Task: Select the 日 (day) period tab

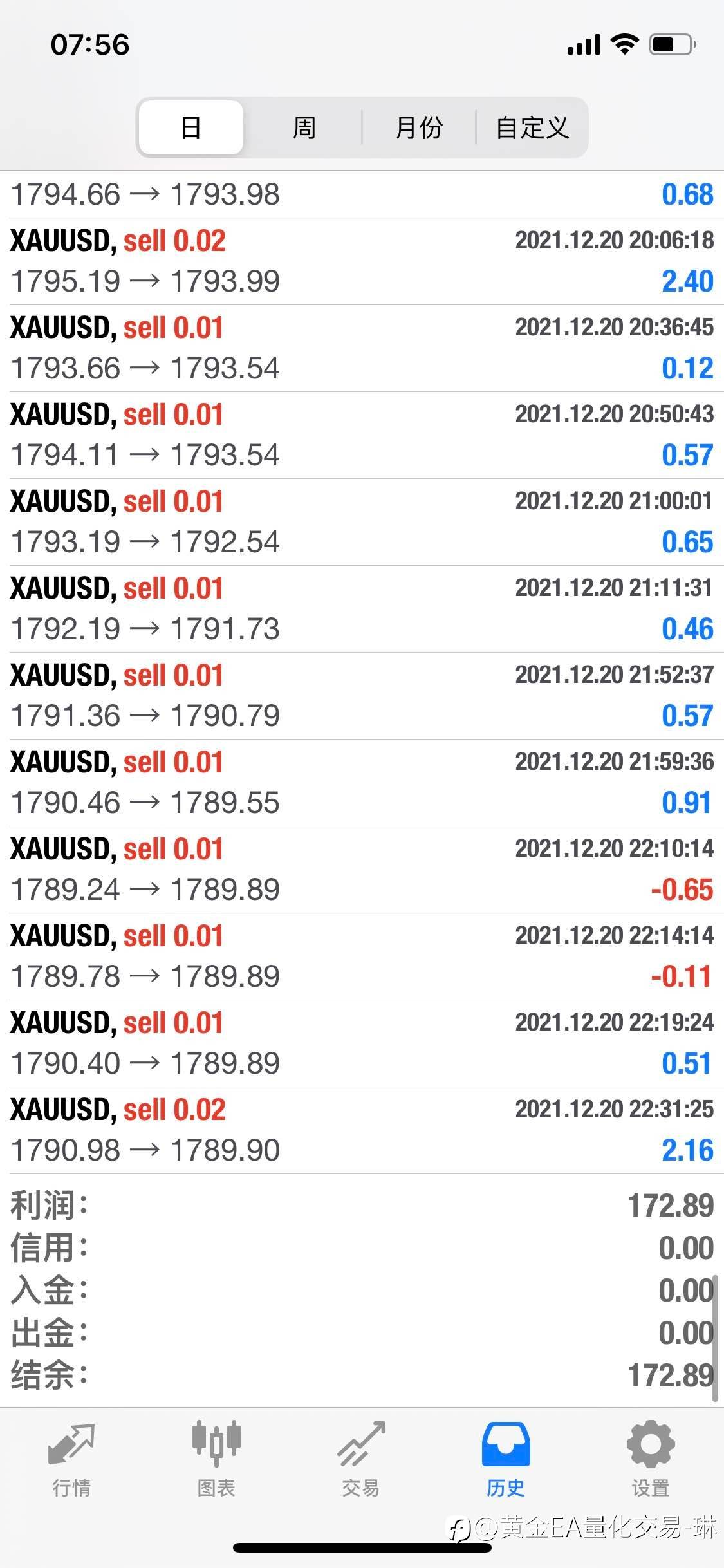Action: [191, 127]
